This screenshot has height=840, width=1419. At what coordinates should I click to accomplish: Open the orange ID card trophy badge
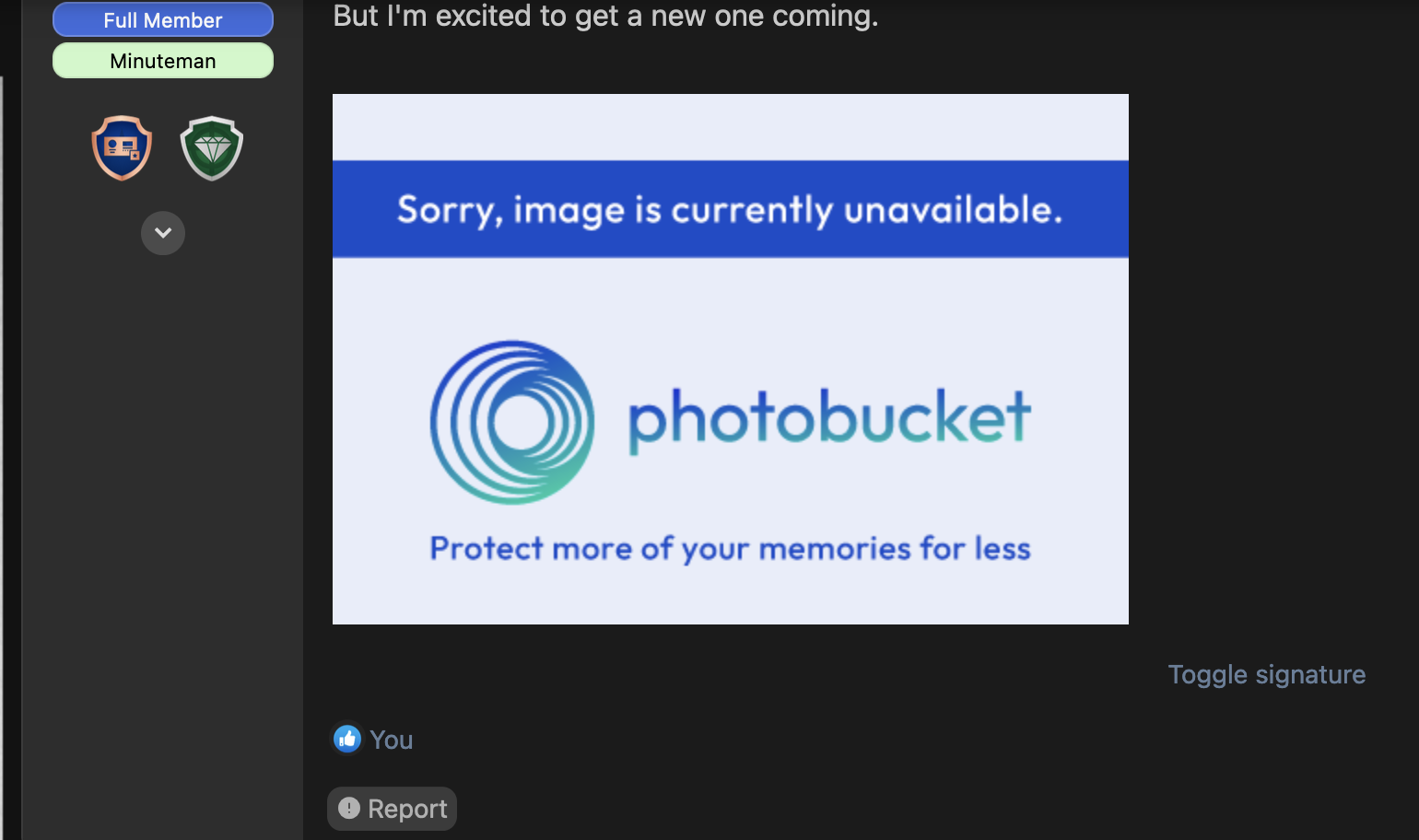[122, 147]
